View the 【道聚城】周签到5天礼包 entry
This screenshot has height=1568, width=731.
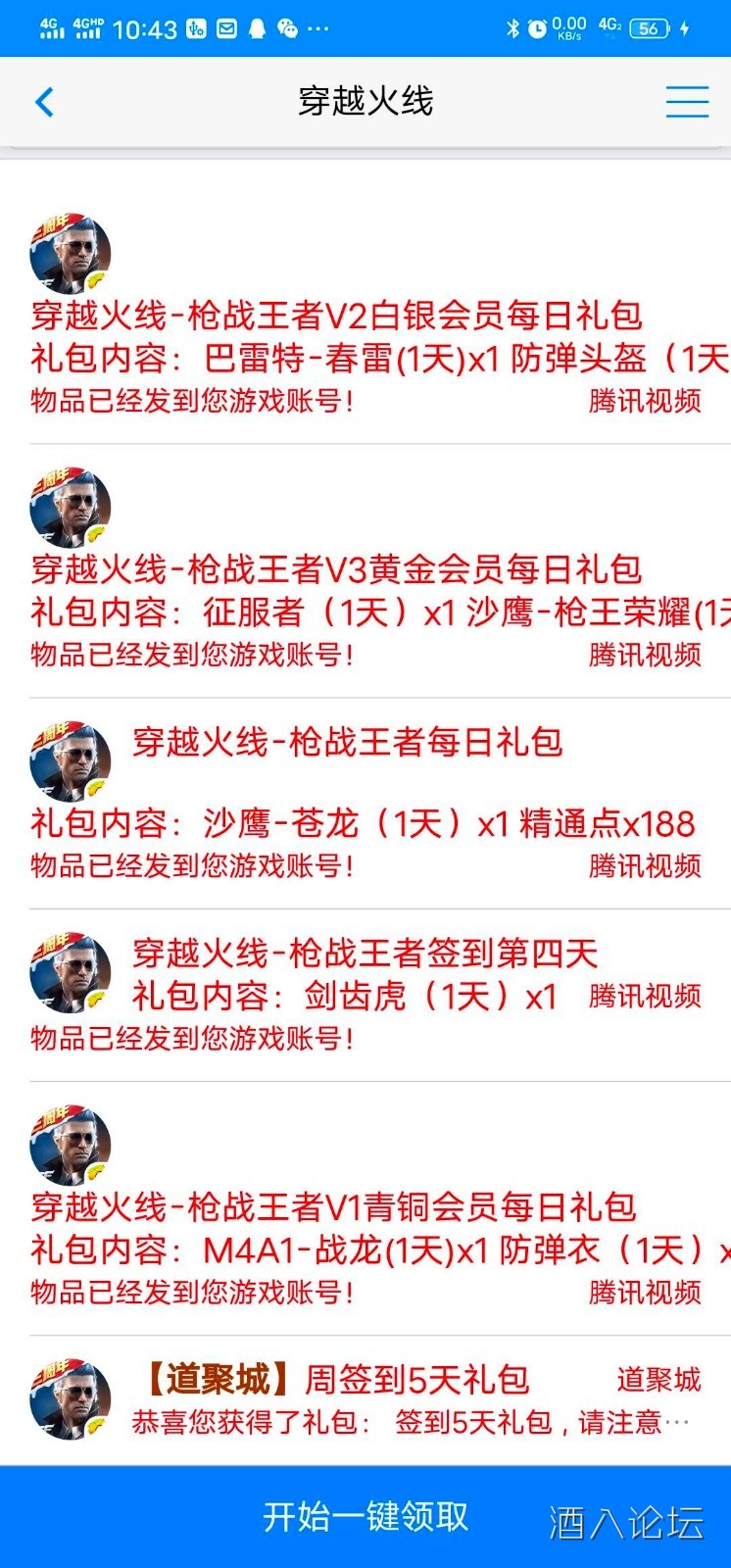click(333, 1380)
